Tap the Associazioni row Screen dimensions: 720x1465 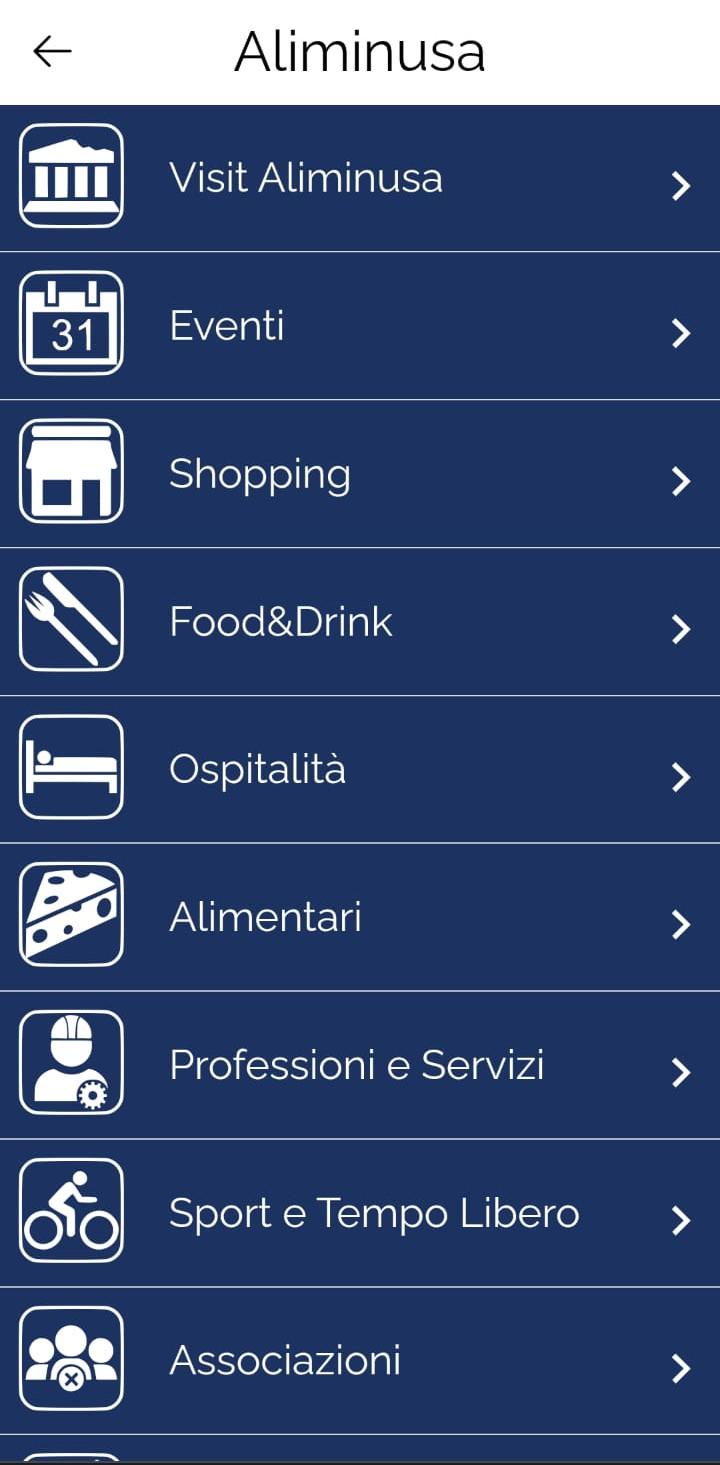360,1362
